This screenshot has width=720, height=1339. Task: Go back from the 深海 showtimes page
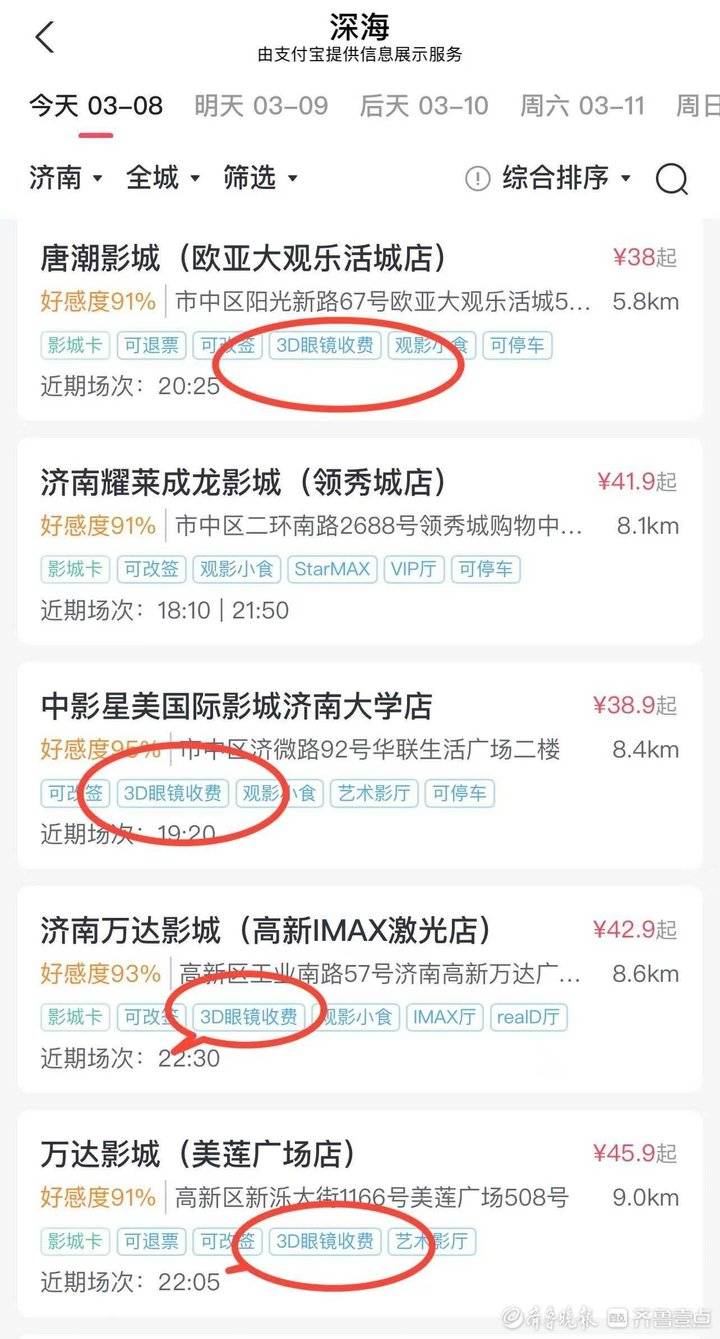tap(44, 38)
